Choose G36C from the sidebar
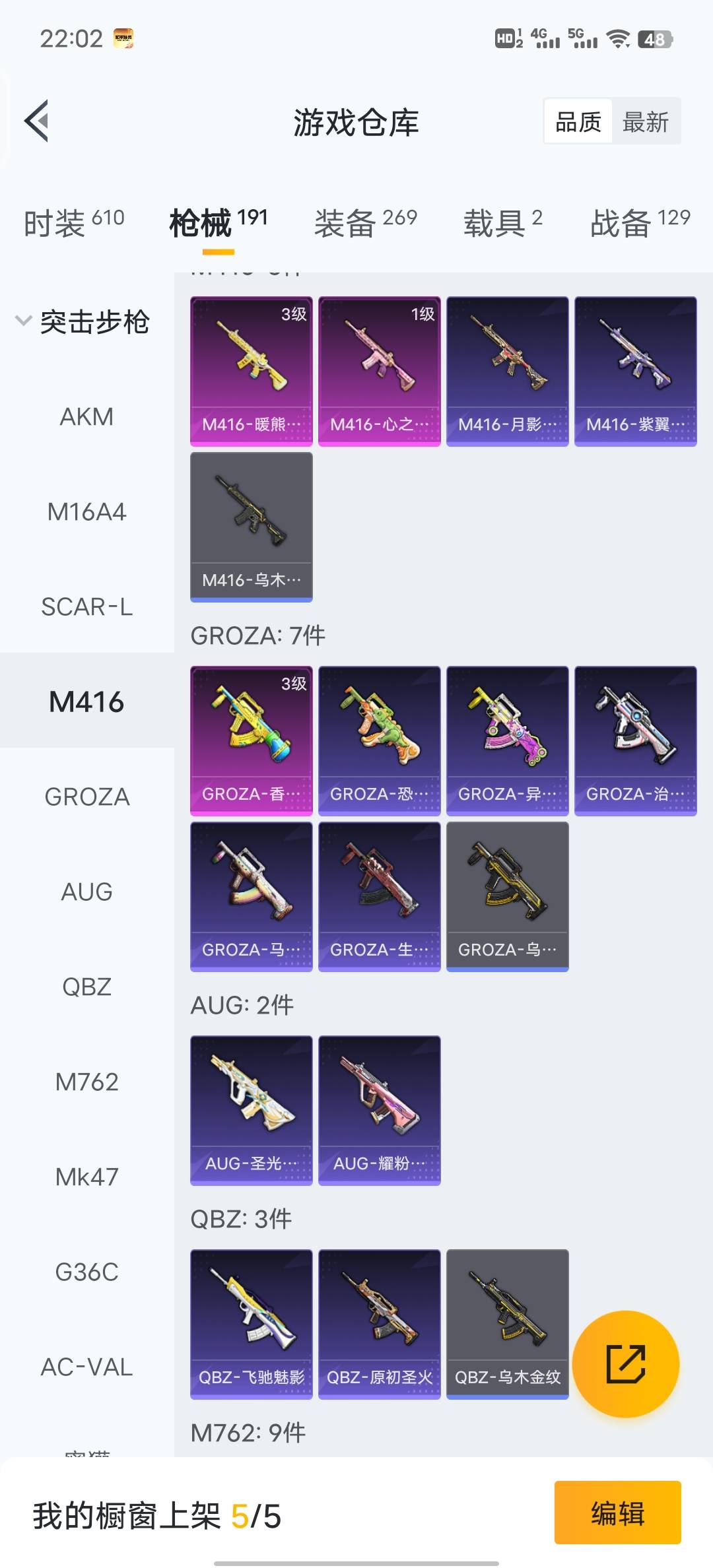Screen dimensions: 713x1568 pos(86,1272)
